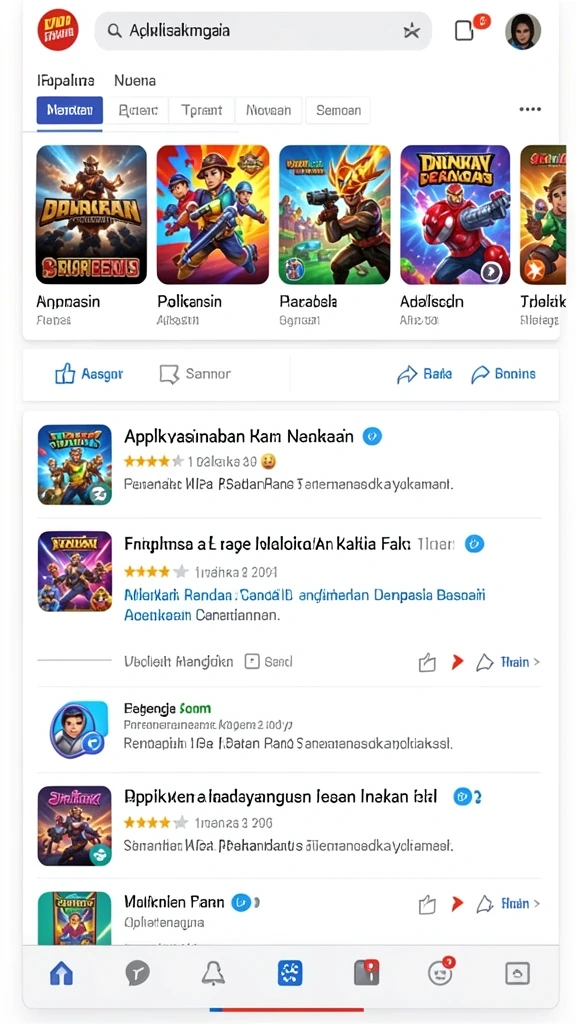Tap the Sannor comment button

[x=195, y=374]
